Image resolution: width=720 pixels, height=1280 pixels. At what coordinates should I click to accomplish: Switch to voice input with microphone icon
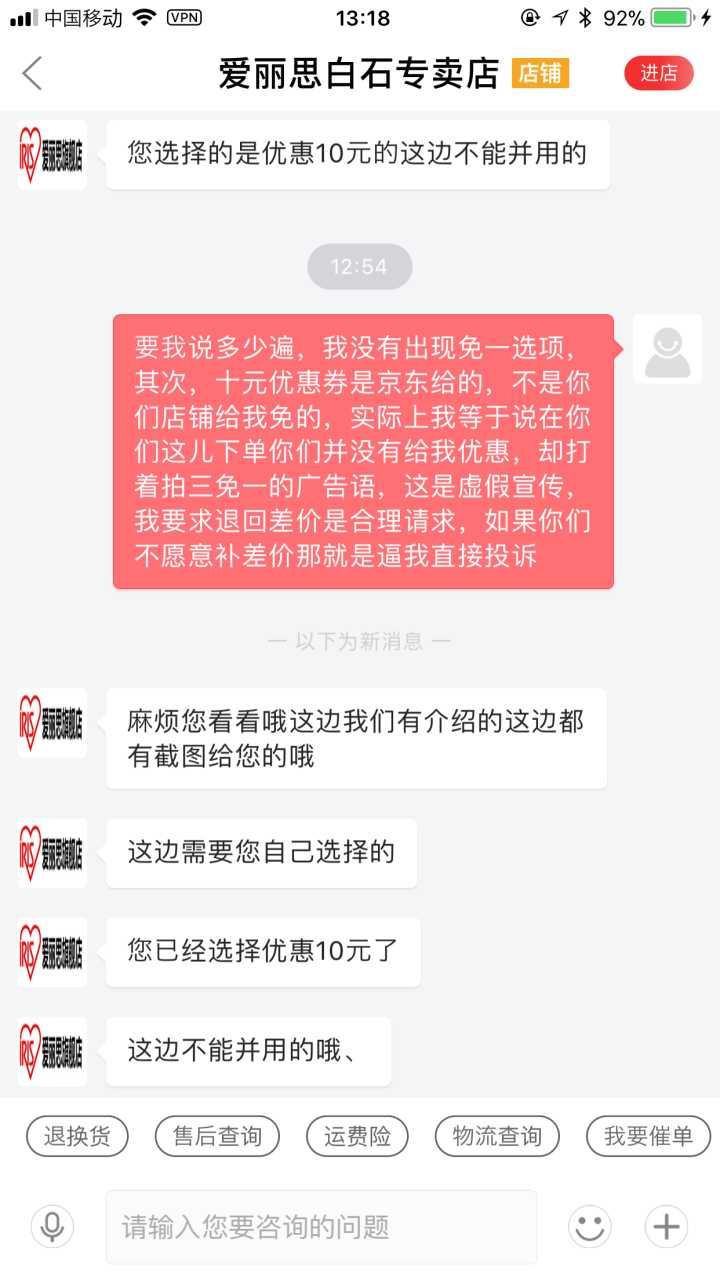pos(52,1226)
